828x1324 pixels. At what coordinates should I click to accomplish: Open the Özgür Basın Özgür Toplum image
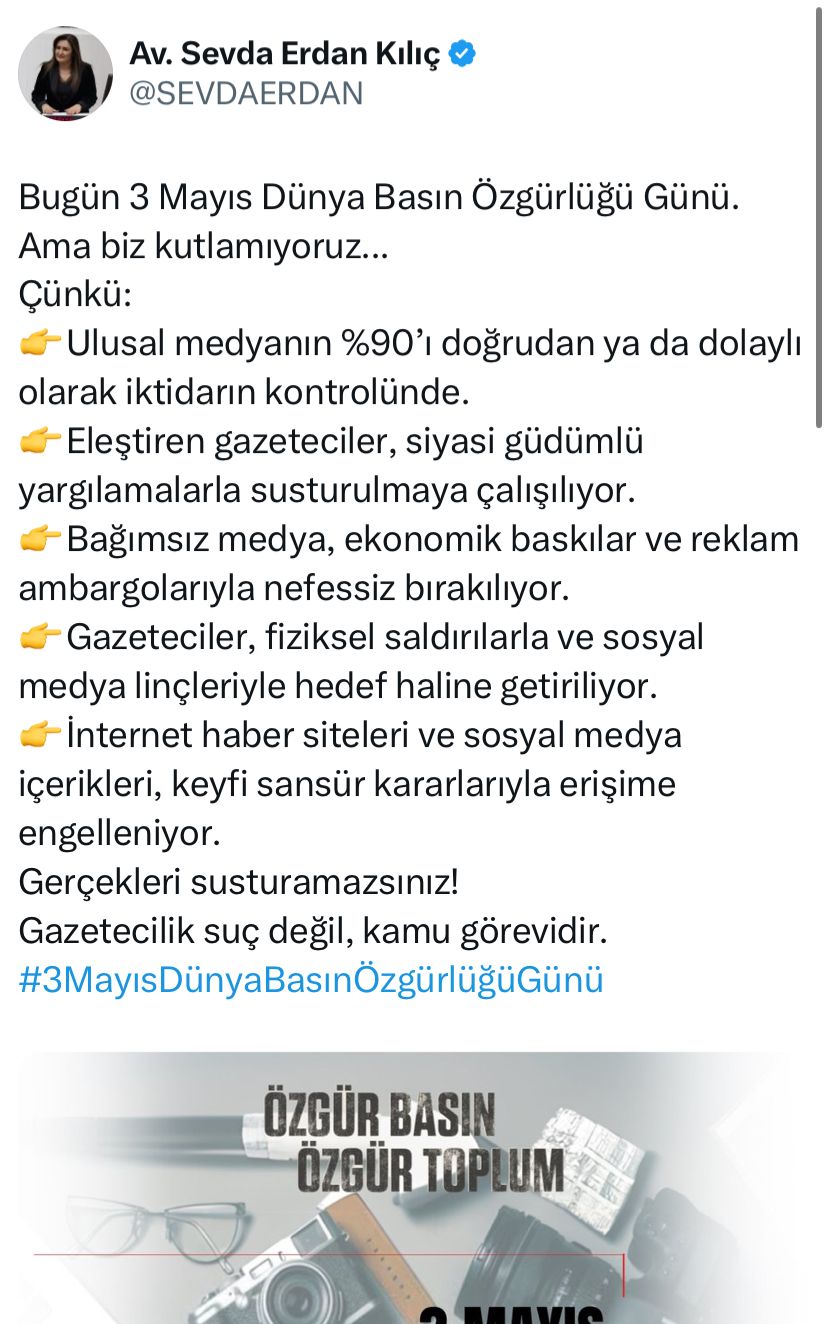coord(413,1190)
